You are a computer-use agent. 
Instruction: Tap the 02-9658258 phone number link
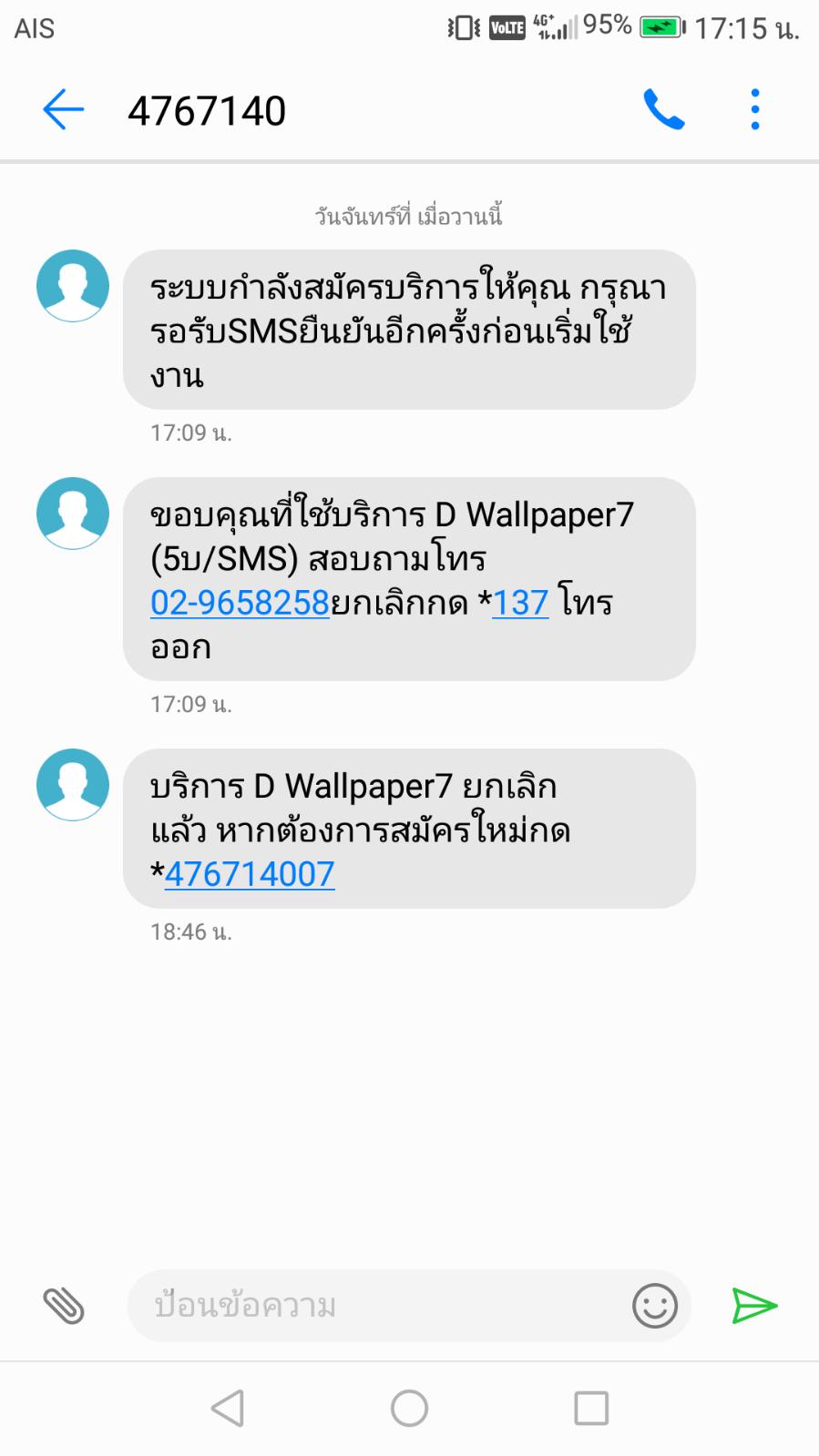click(x=240, y=603)
